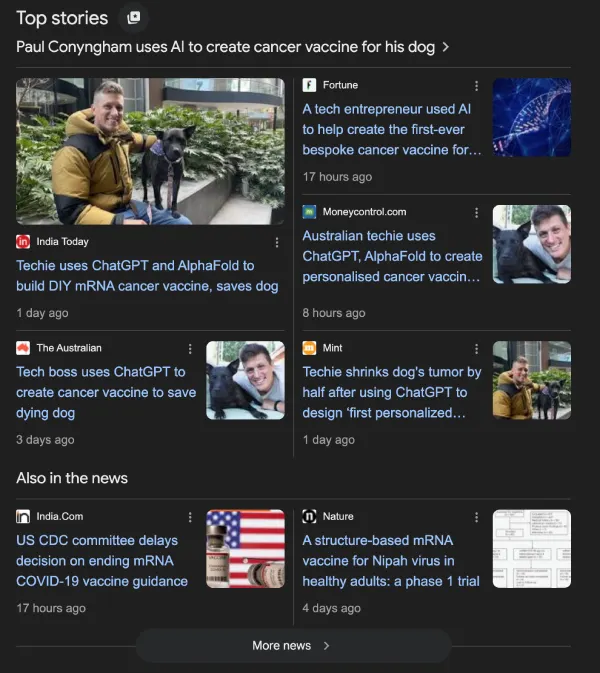Viewport: 600px width, 673px height.
Task: Open Moneycontrol.com article about Australian techie
Action: point(392,256)
